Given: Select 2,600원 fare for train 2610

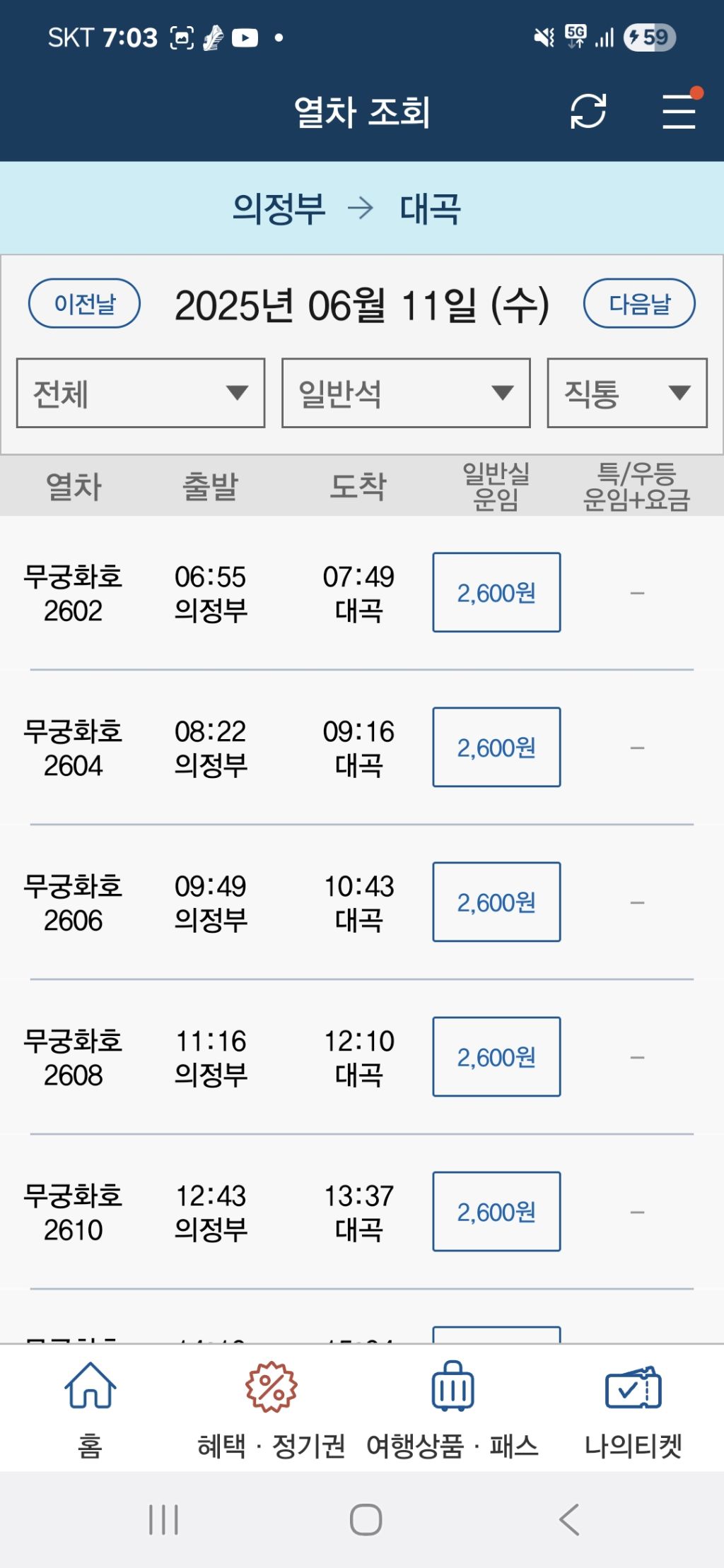Looking at the screenshot, I should click(x=496, y=1211).
